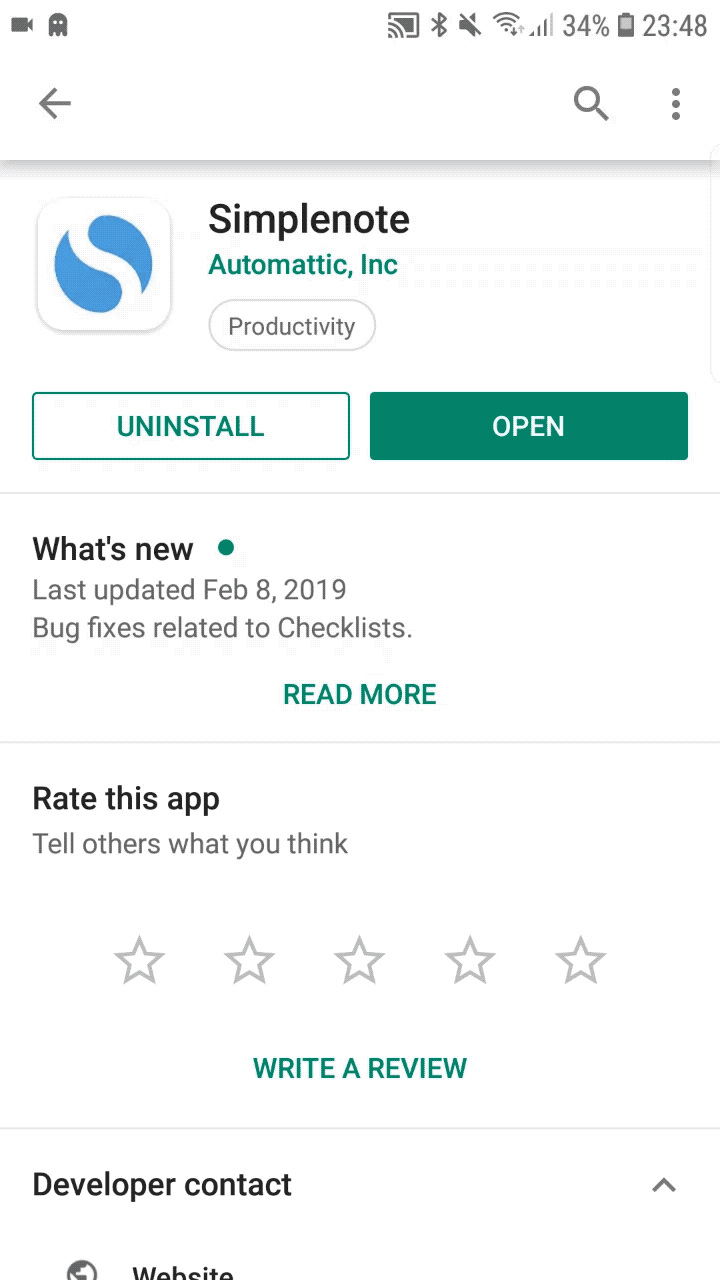Tap WRITE A REVIEW
This screenshot has height=1280, width=720.
pos(359,1068)
